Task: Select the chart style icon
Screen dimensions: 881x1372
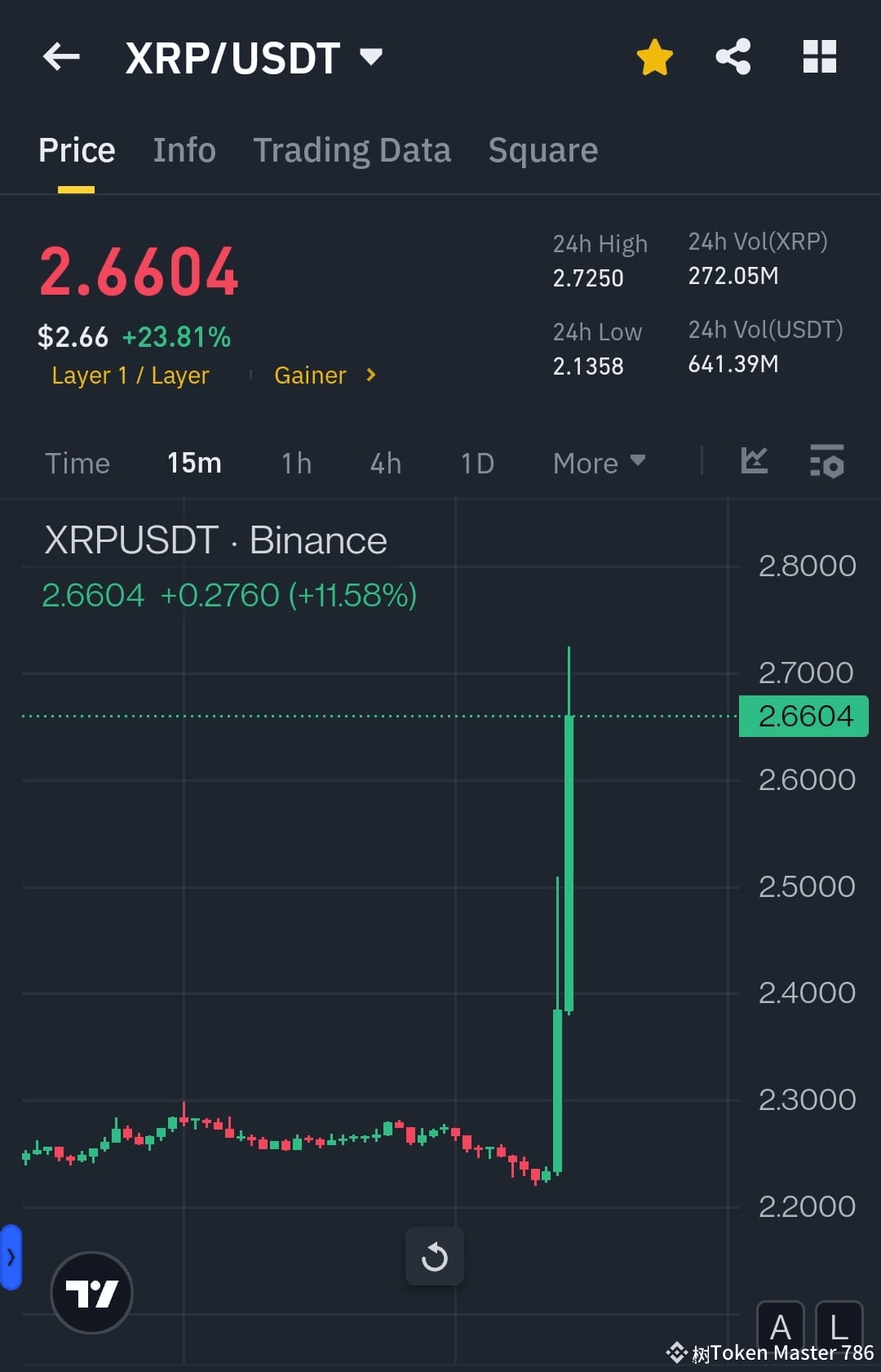Action: [x=754, y=462]
